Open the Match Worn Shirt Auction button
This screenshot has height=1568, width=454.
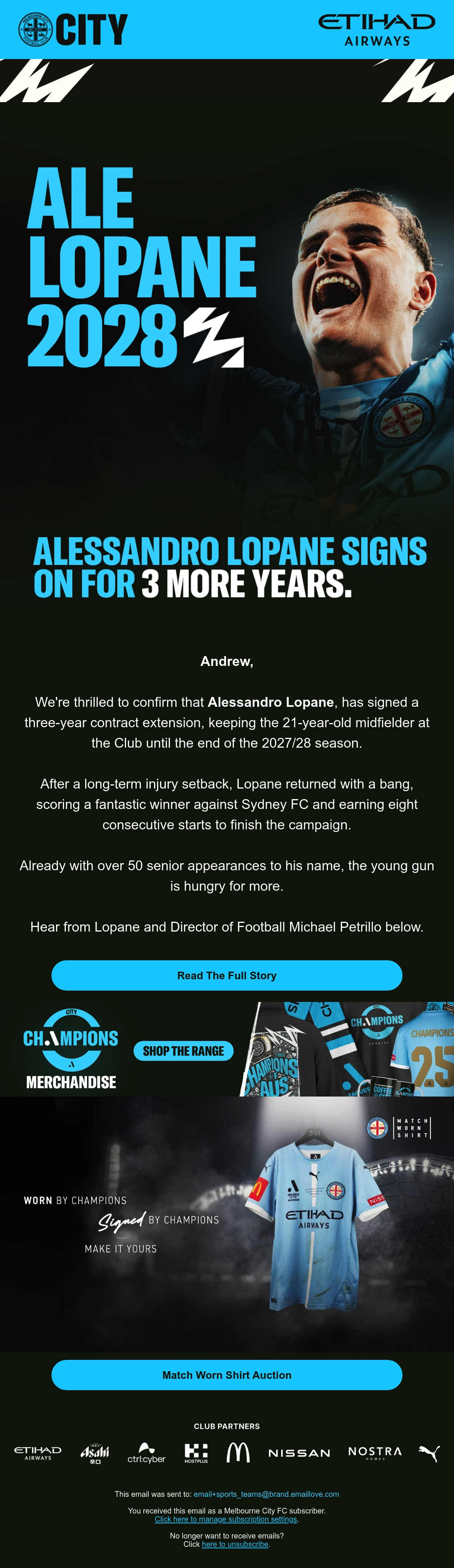pyautogui.click(x=226, y=1375)
